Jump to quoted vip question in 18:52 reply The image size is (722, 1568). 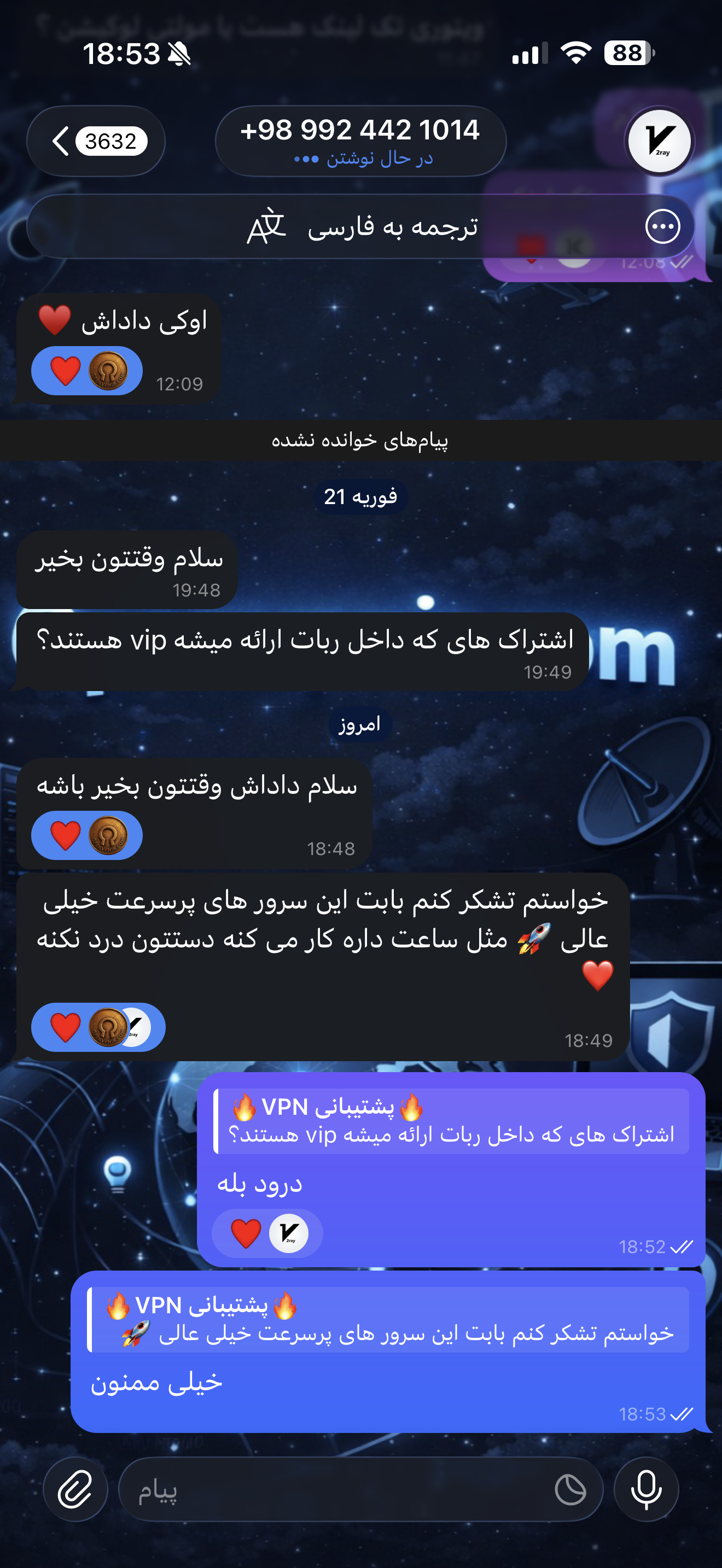pyautogui.click(x=451, y=1121)
